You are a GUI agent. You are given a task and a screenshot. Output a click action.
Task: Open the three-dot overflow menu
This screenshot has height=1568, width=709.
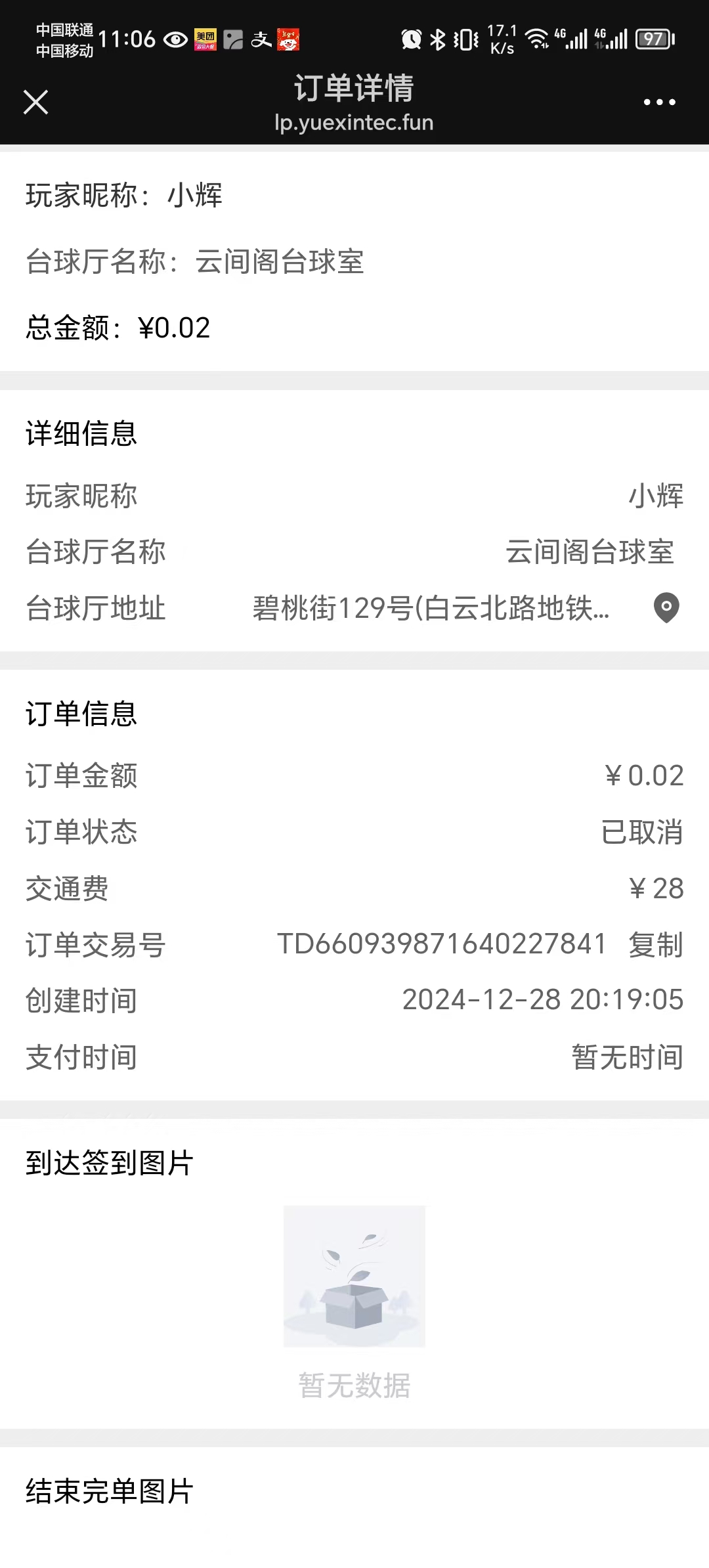pyautogui.click(x=658, y=102)
